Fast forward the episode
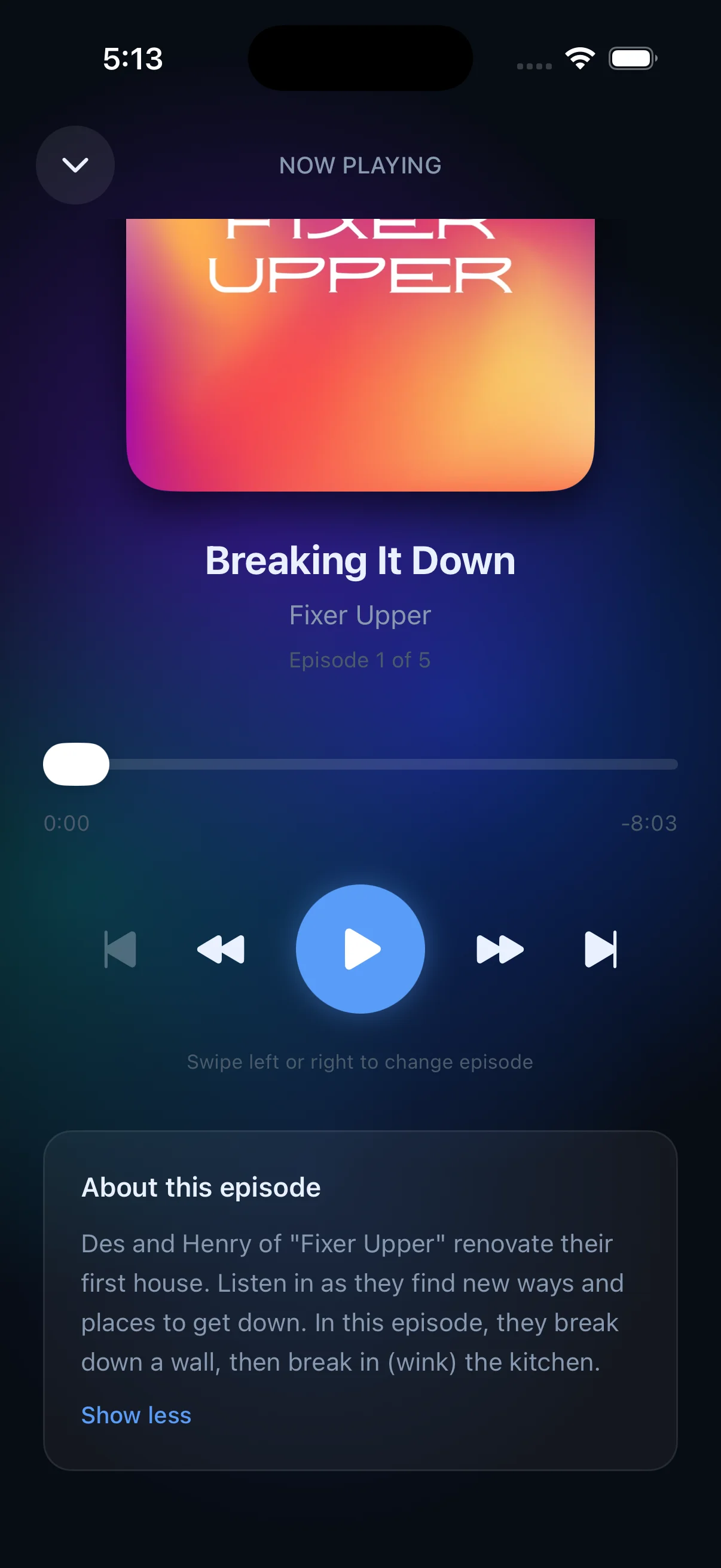Image resolution: width=721 pixels, height=1568 pixels. coord(500,949)
